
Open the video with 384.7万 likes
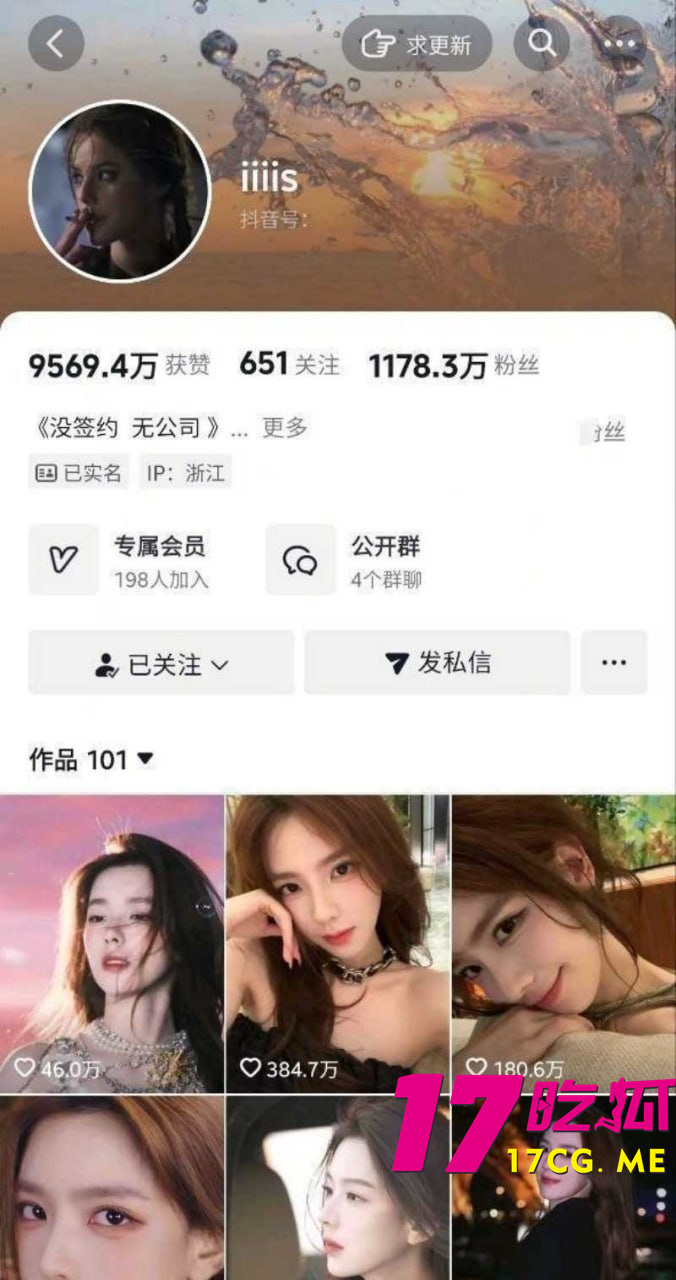click(337, 943)
